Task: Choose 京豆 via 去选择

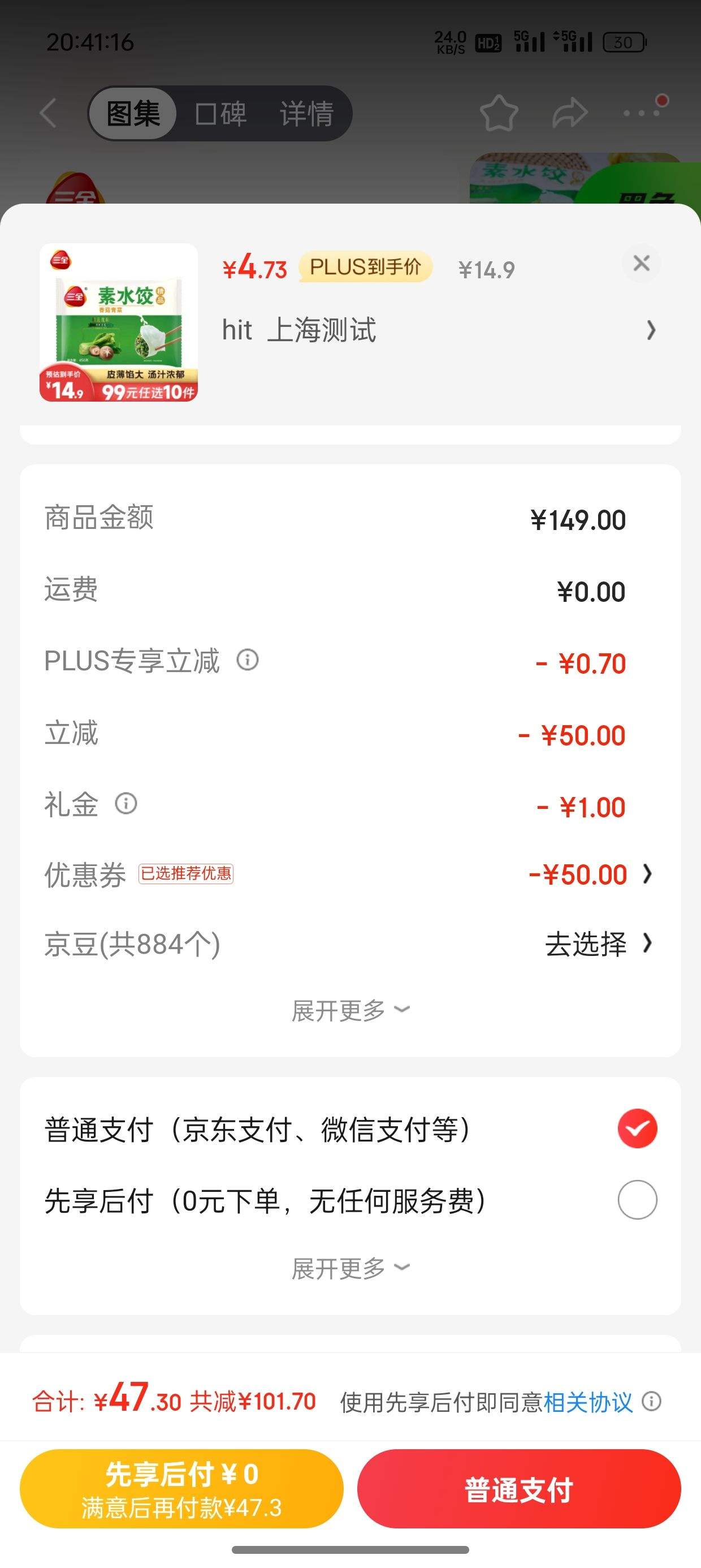Action: 598,944
